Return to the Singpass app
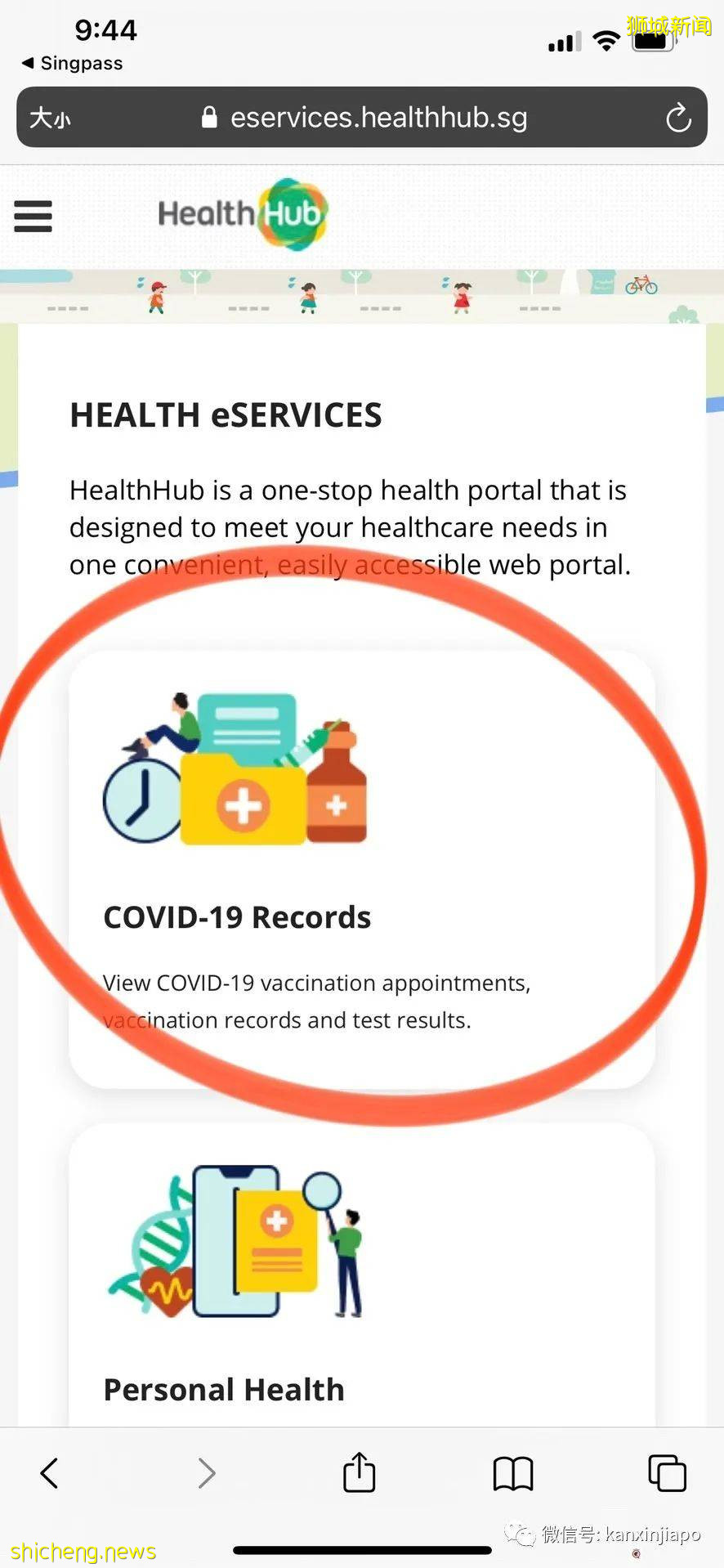Screen dimensions: 724x1568 point(73,63)
